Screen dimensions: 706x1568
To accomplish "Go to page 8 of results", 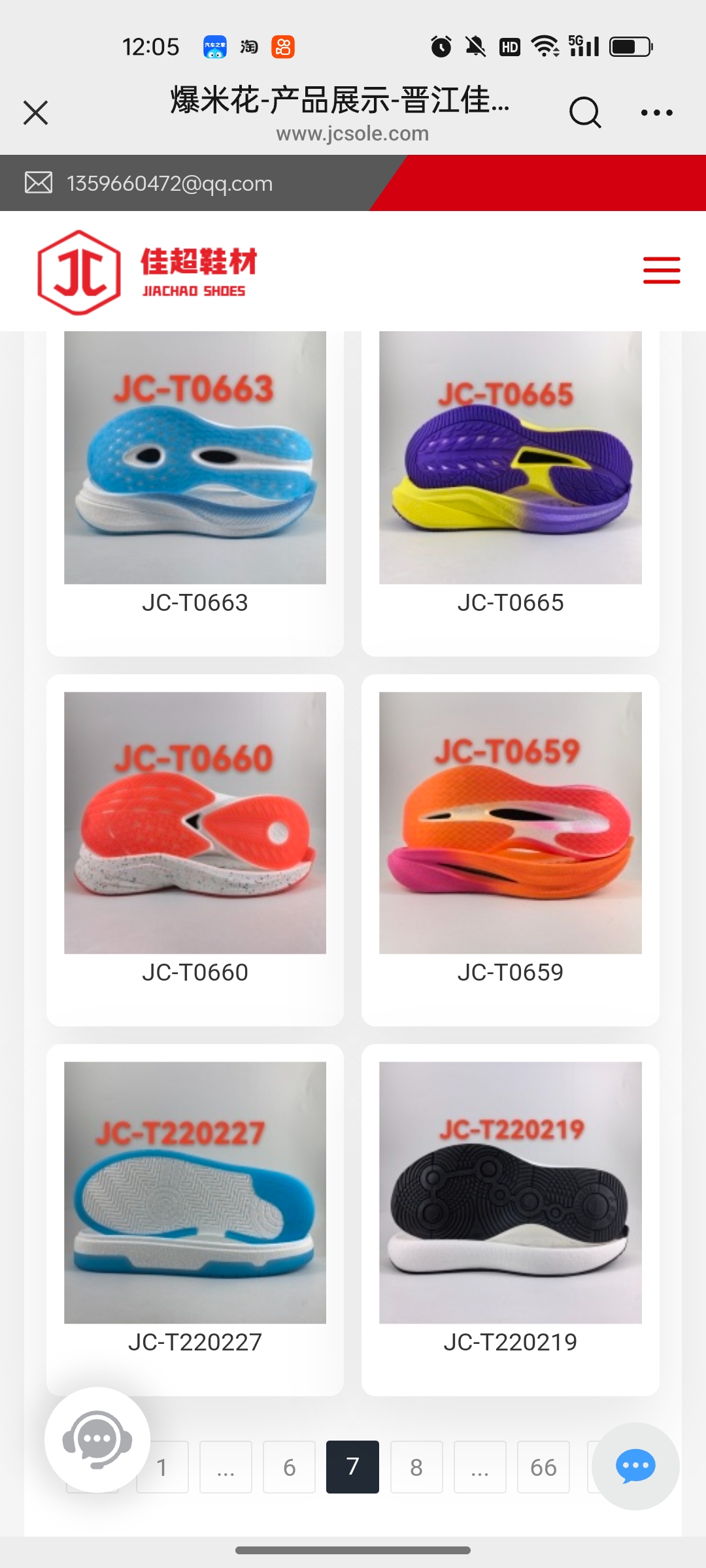I will point(416,1467).
